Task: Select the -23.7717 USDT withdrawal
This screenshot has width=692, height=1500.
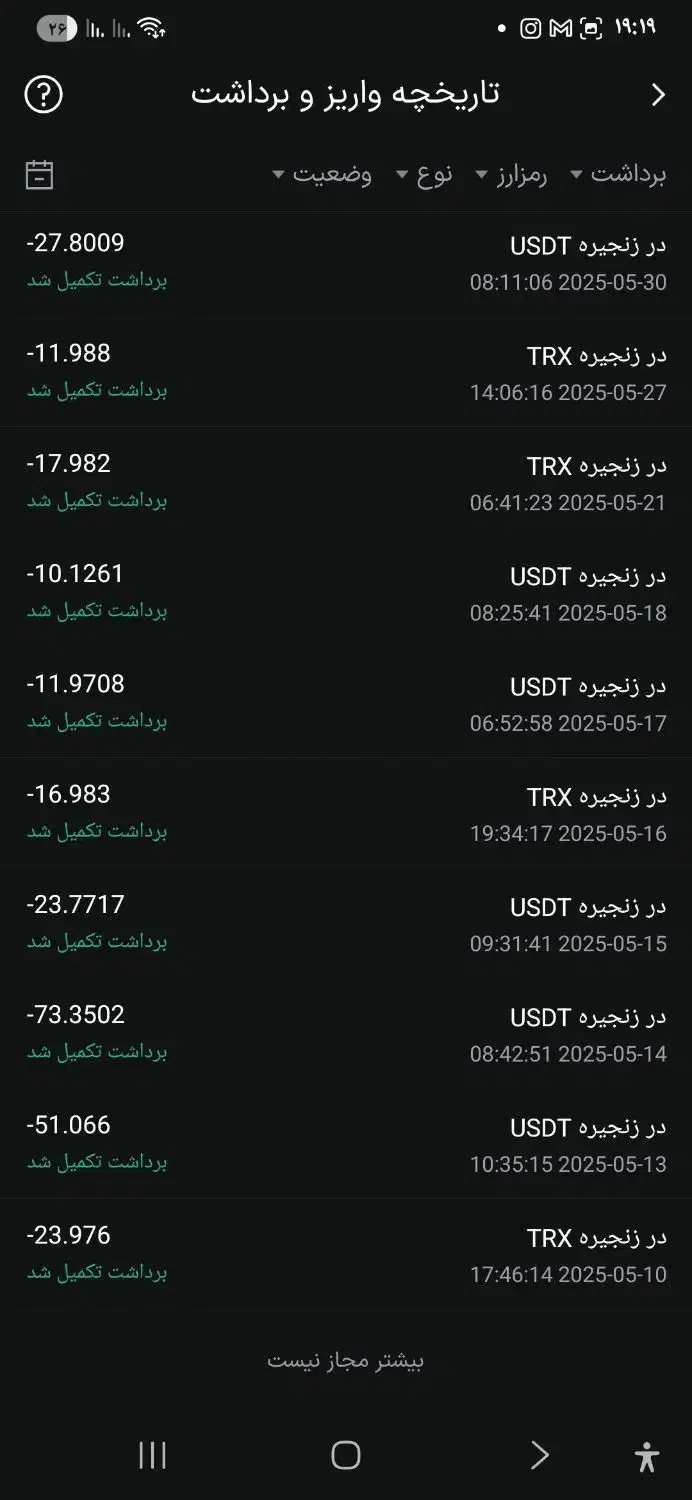Action: click(x=346, y=923)
